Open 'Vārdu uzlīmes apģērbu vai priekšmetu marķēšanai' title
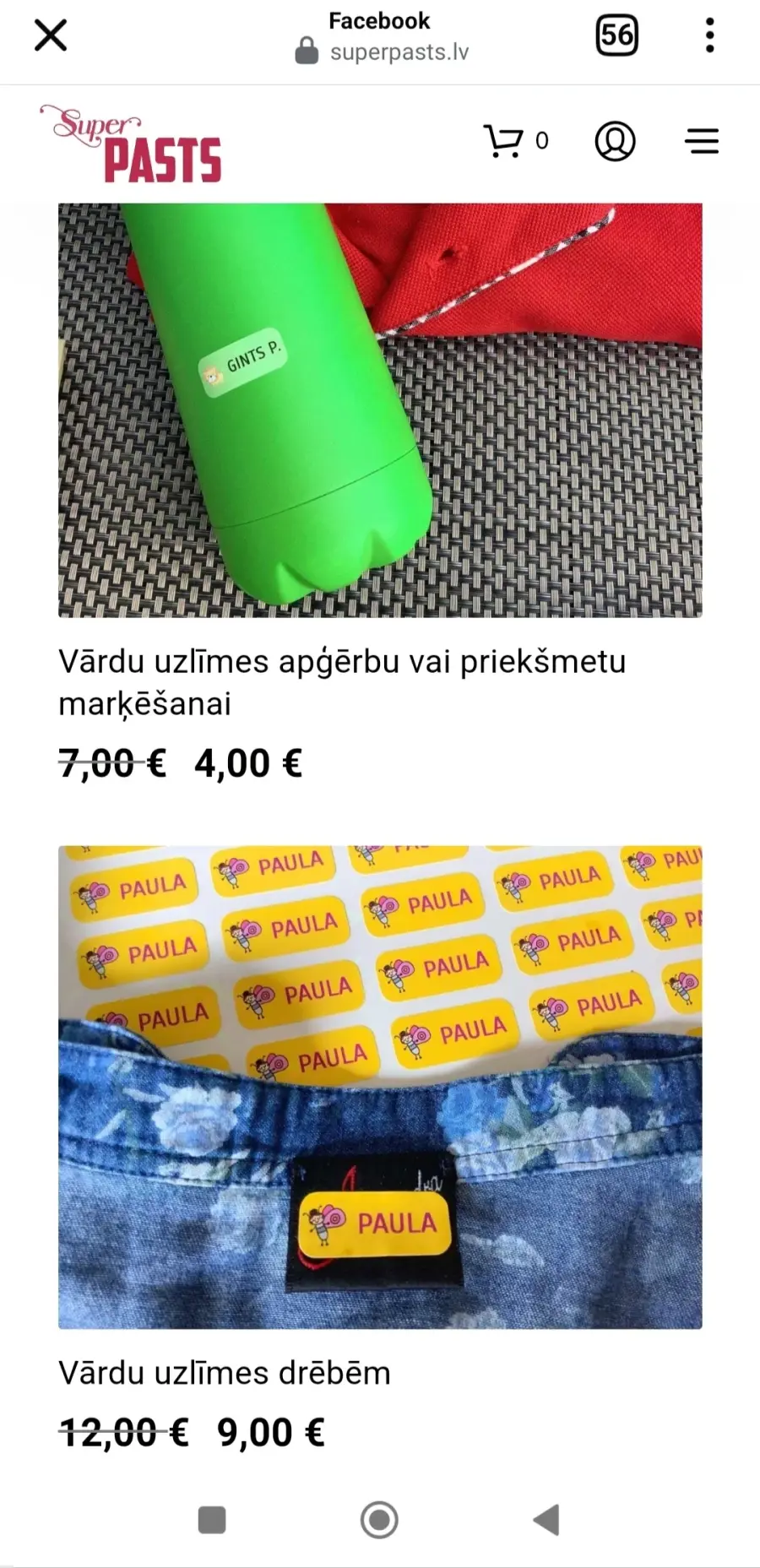This screenshot has height=1568, width=760. tap(342, 682)
